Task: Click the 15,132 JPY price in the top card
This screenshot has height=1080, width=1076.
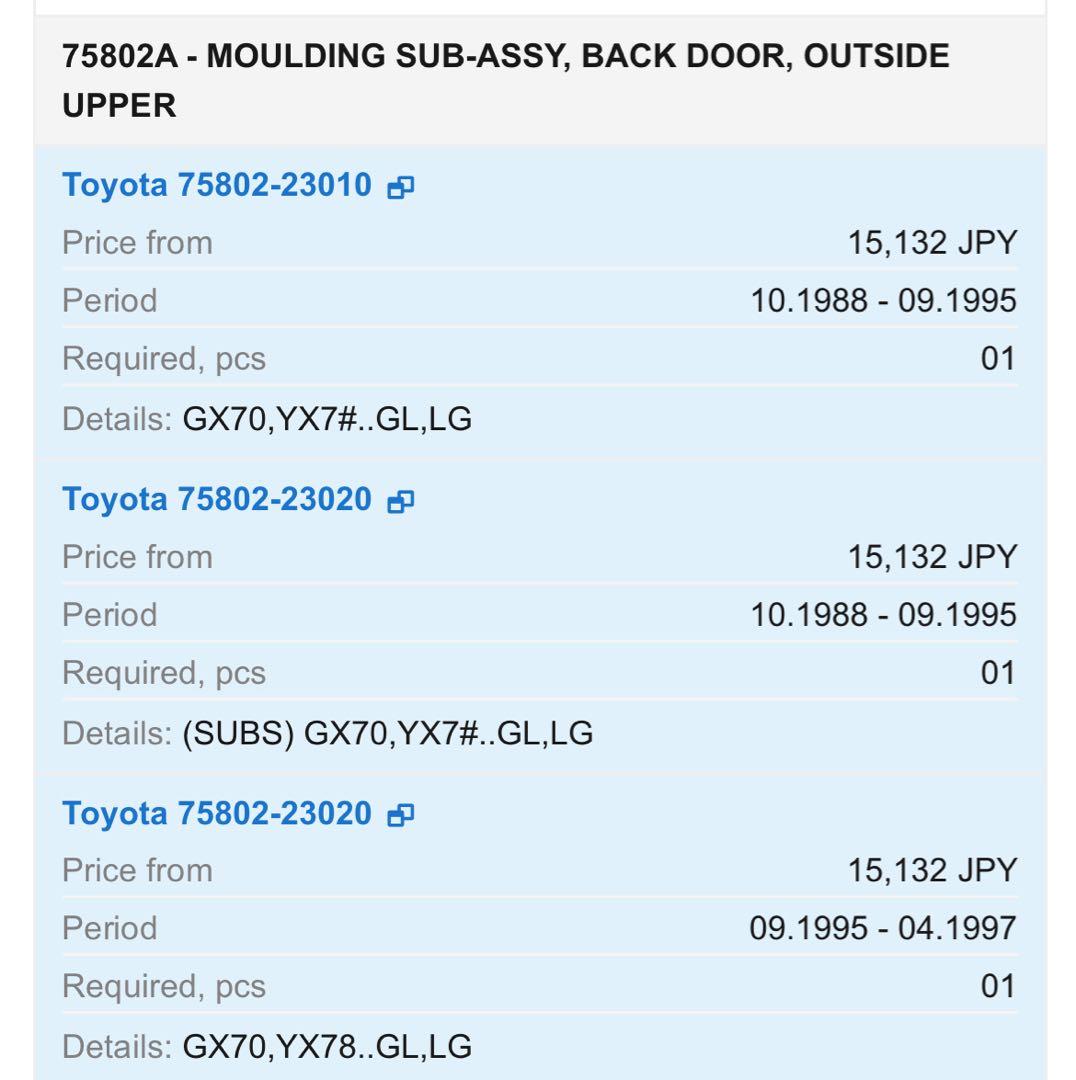Action: [x=940, y=242]
